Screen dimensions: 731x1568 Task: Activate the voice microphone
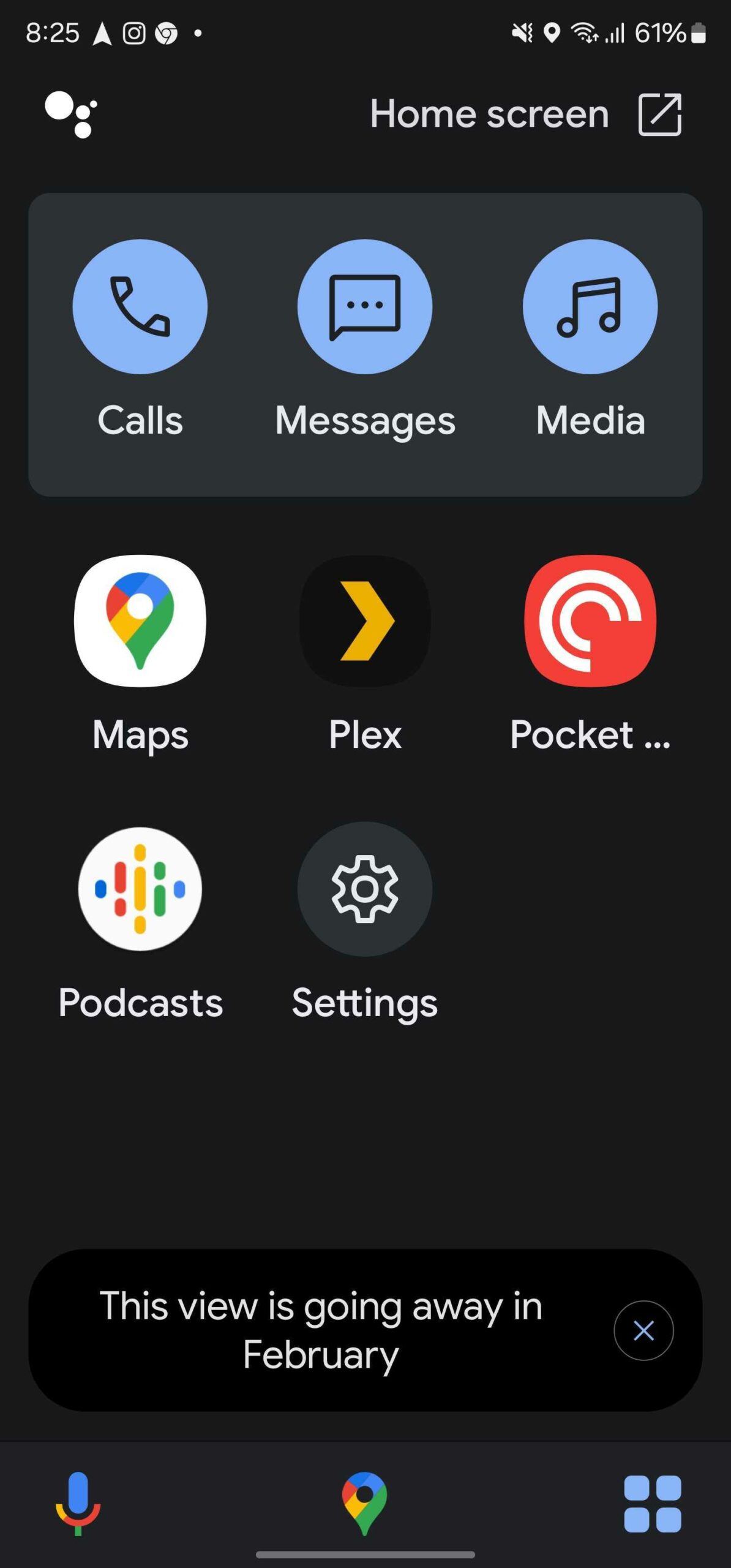pyautogui.click(x=78, y=1503)
